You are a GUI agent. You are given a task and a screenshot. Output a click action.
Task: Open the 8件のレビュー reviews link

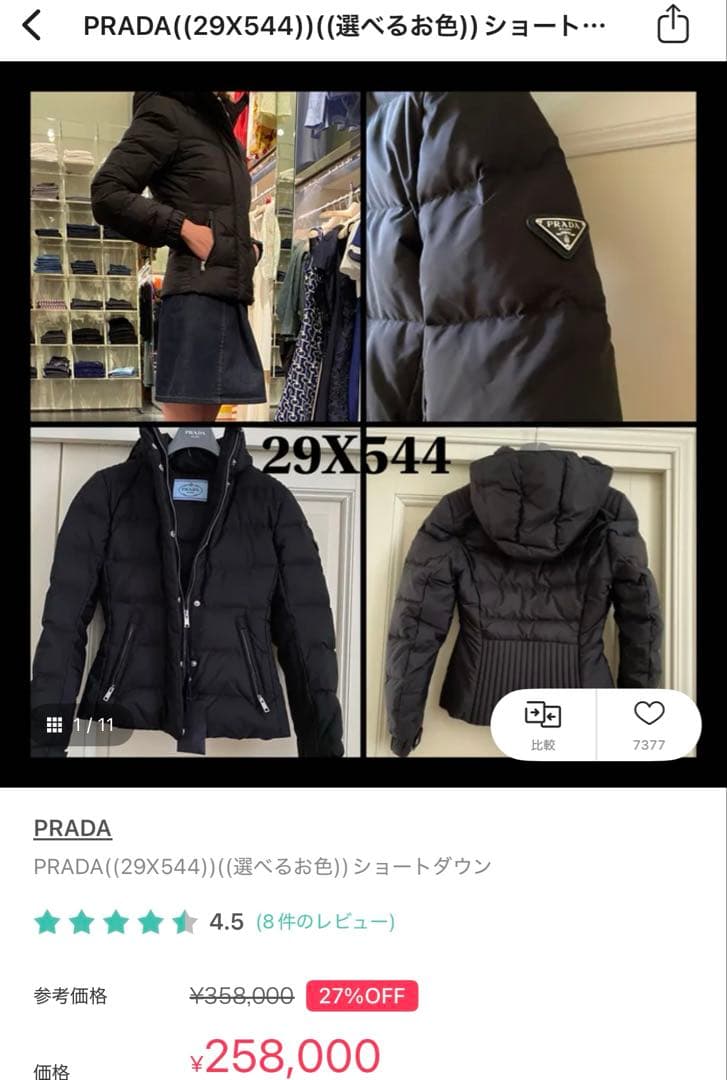(325, 921)
